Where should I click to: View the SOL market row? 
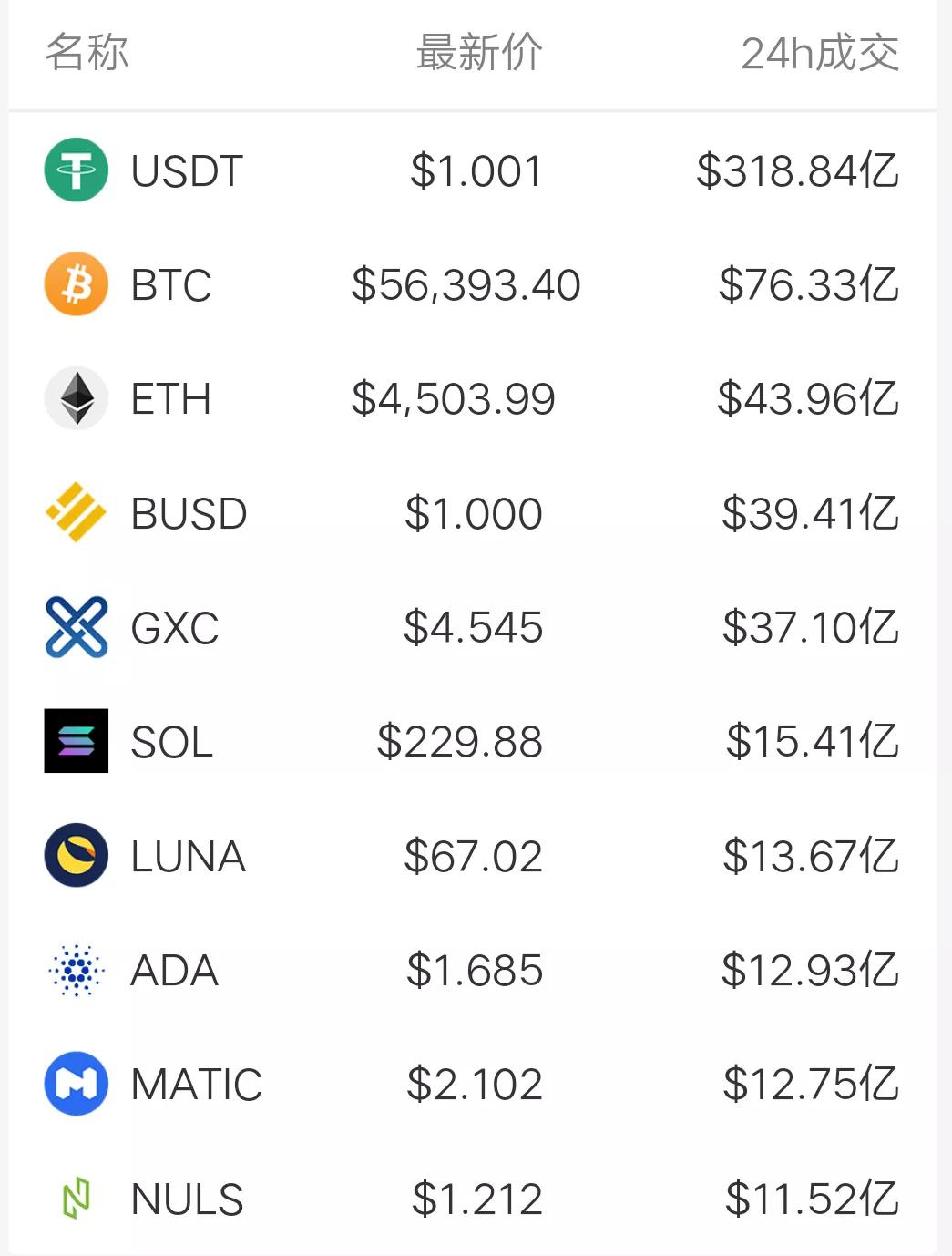(172, 742)
